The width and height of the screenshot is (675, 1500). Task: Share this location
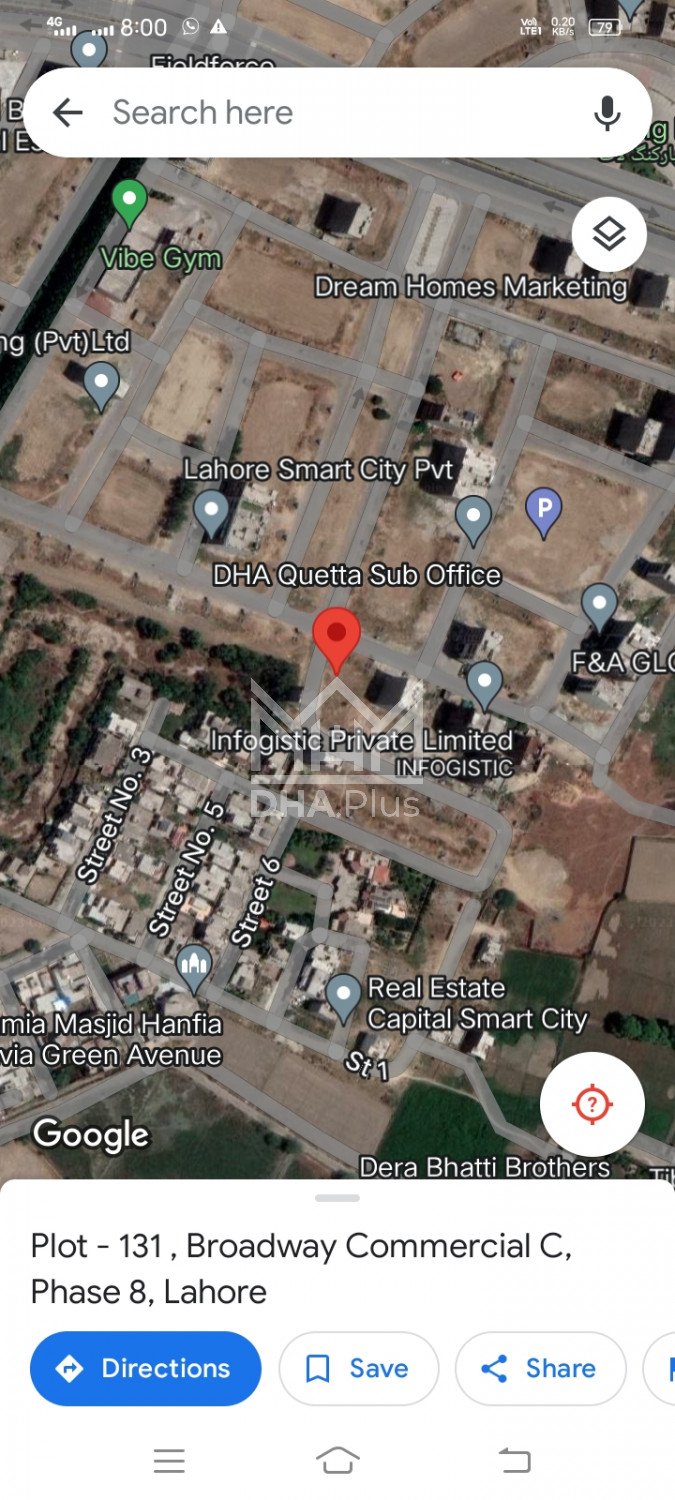pyautogui.click(x=540, y=1368)
